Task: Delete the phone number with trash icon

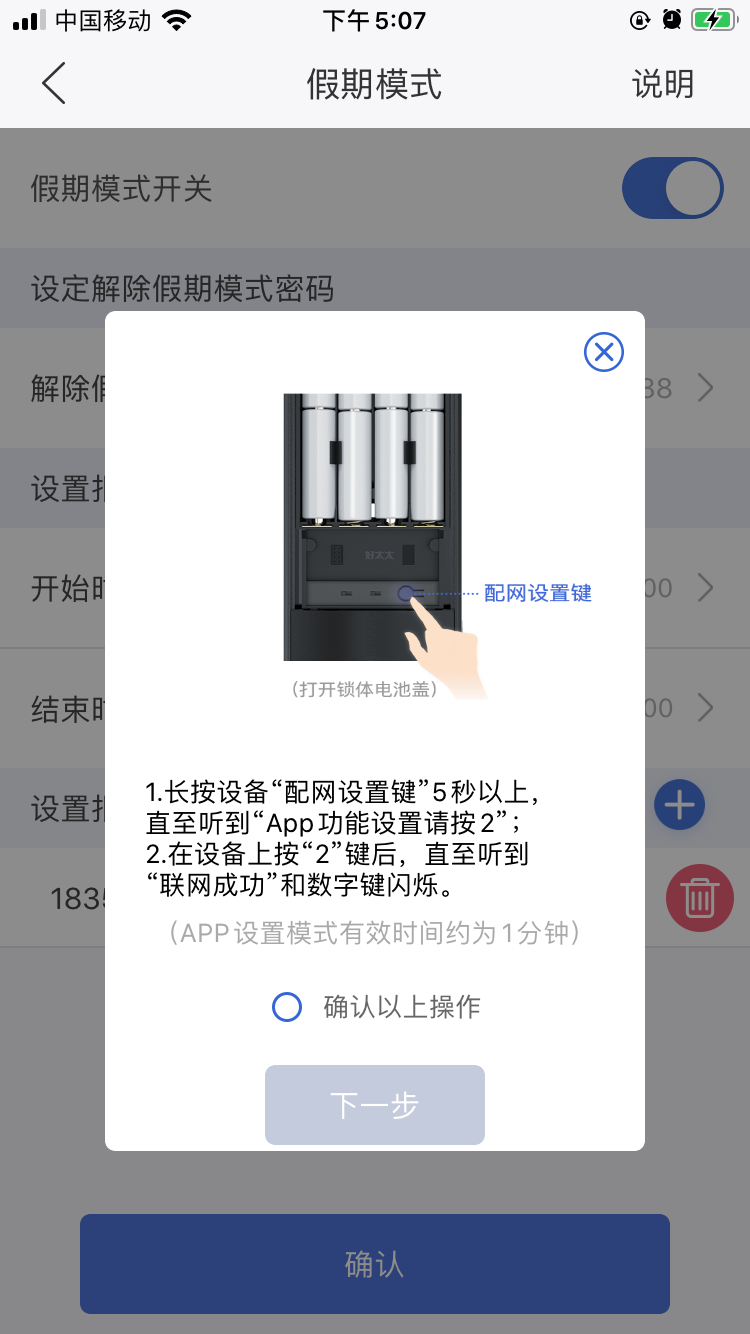Action: [x=700, y=898]
